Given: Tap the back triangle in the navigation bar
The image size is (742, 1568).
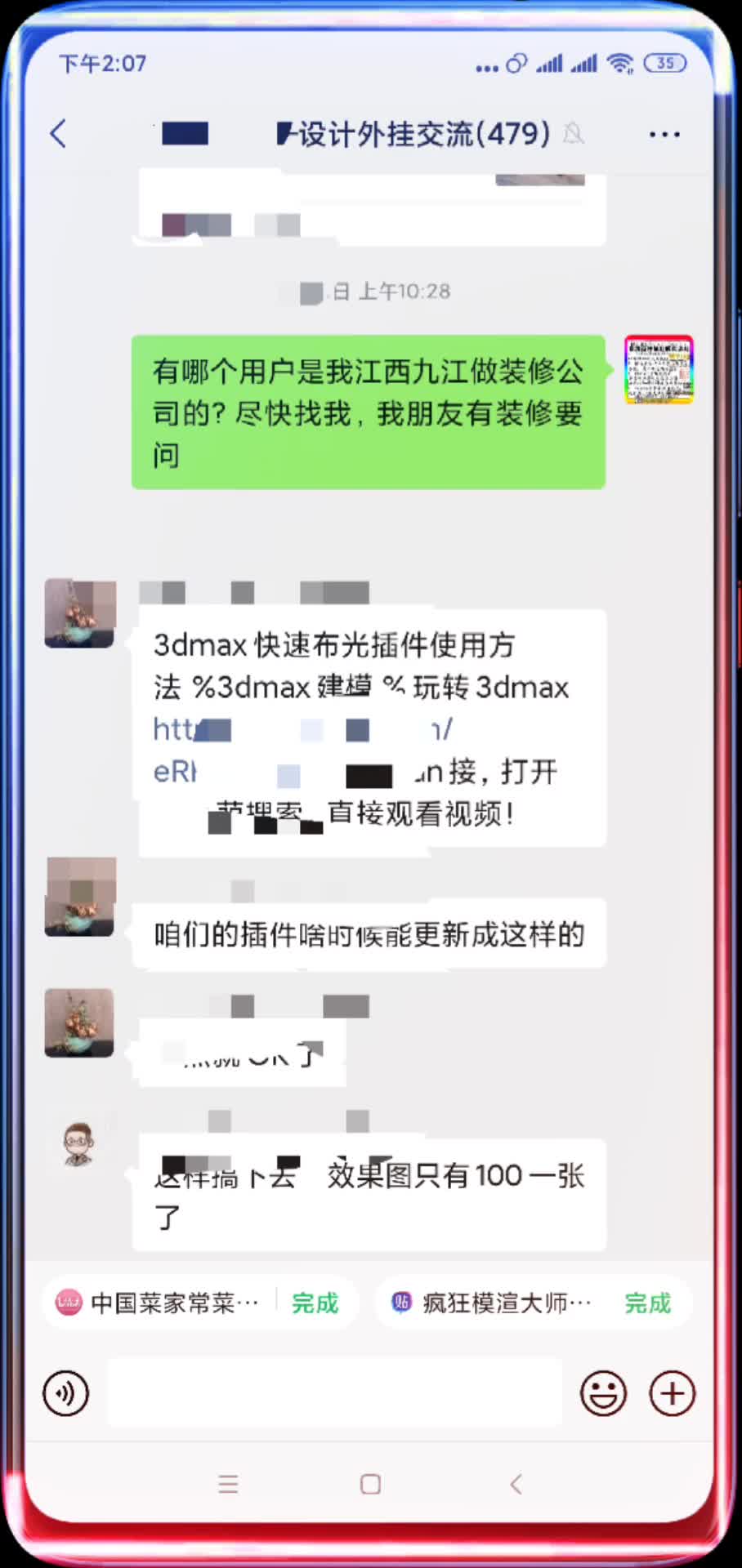Looking at the screenshot, I should click(x=514, y=1484).
